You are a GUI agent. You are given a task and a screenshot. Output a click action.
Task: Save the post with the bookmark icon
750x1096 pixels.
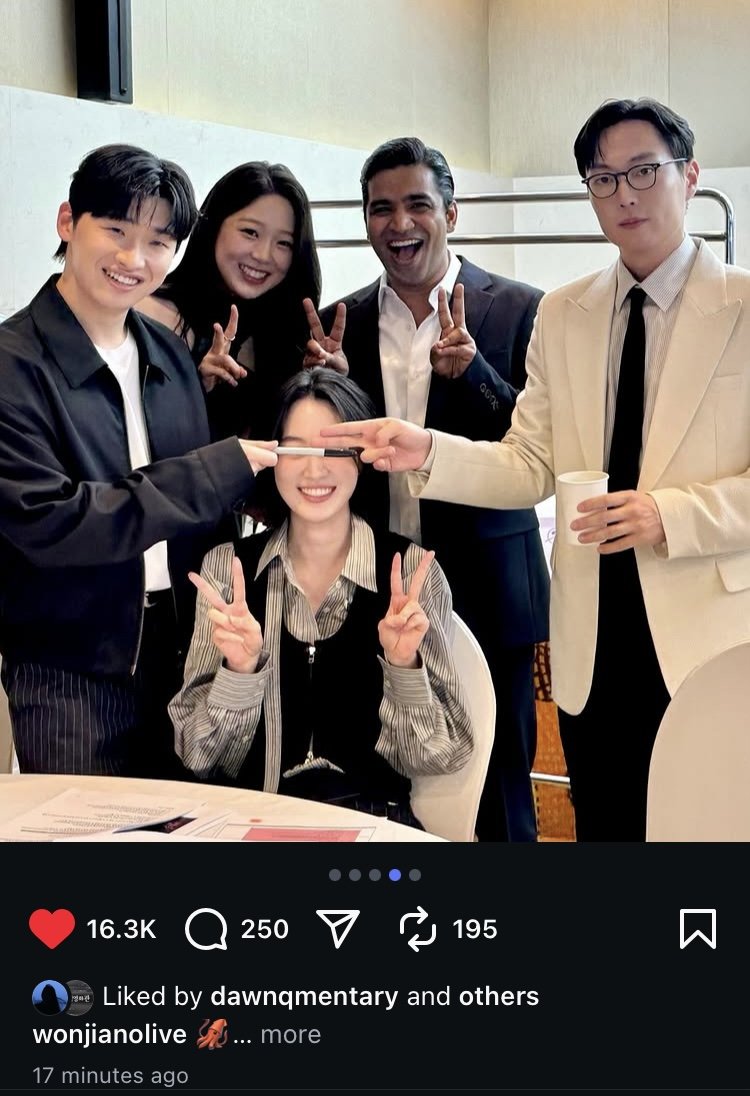click(697, 929)
